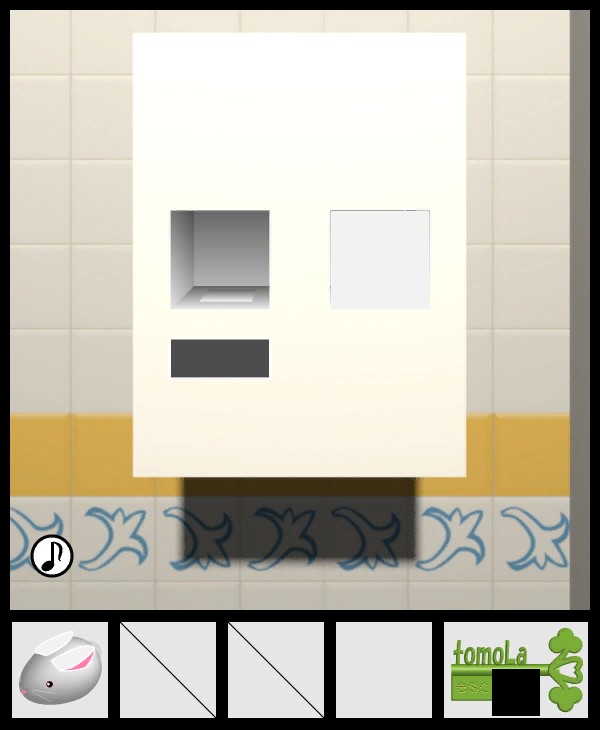Select the empty fourth inventory slot
The width and height of the screenshot is (600, 730).
(384, 670)
